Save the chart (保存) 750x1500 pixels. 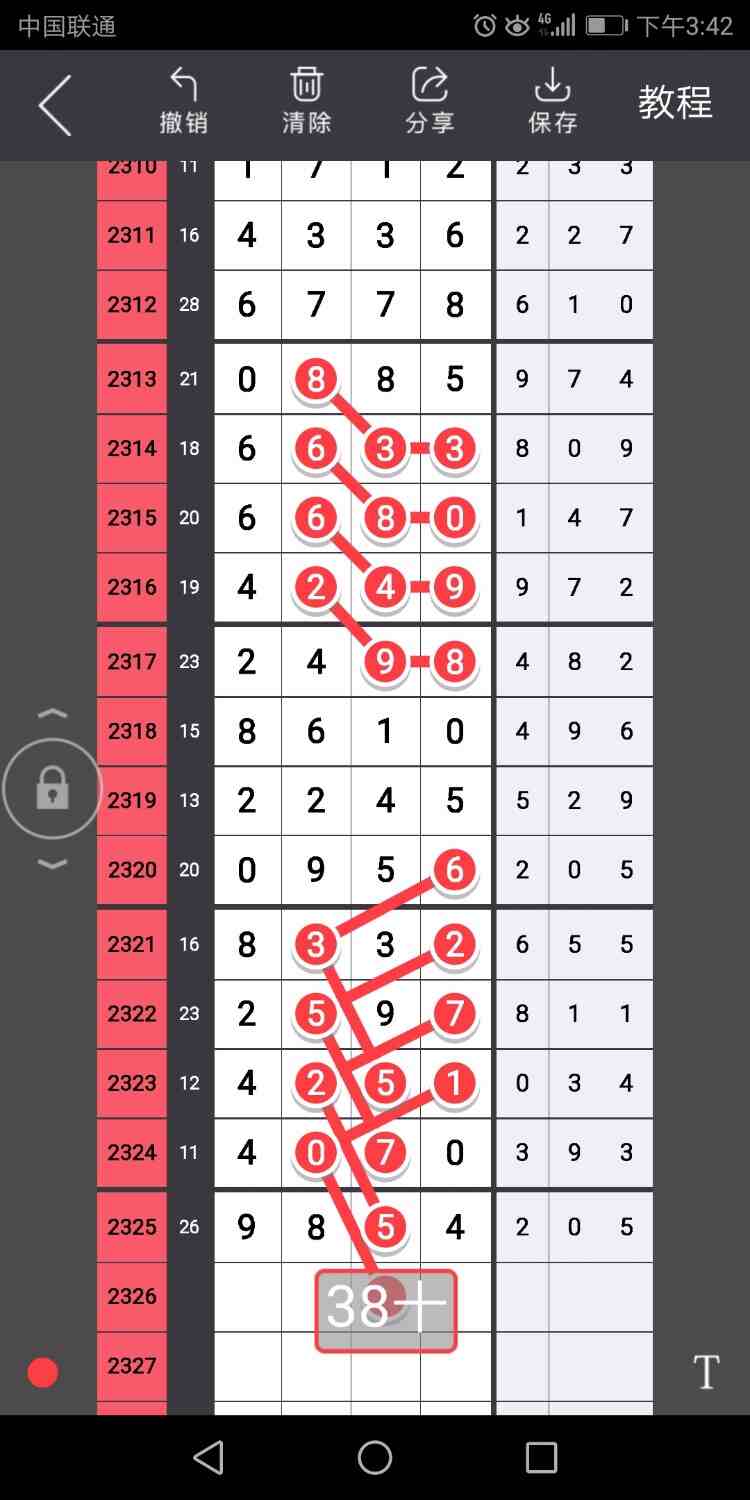pos(552,101)
